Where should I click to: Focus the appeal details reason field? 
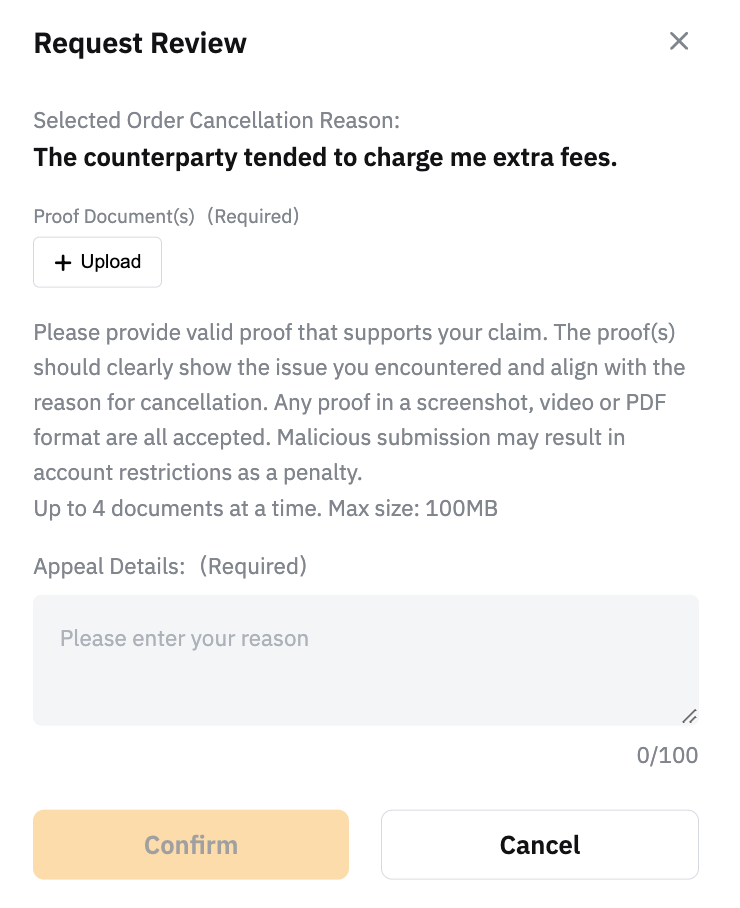(x=365, y=659)
